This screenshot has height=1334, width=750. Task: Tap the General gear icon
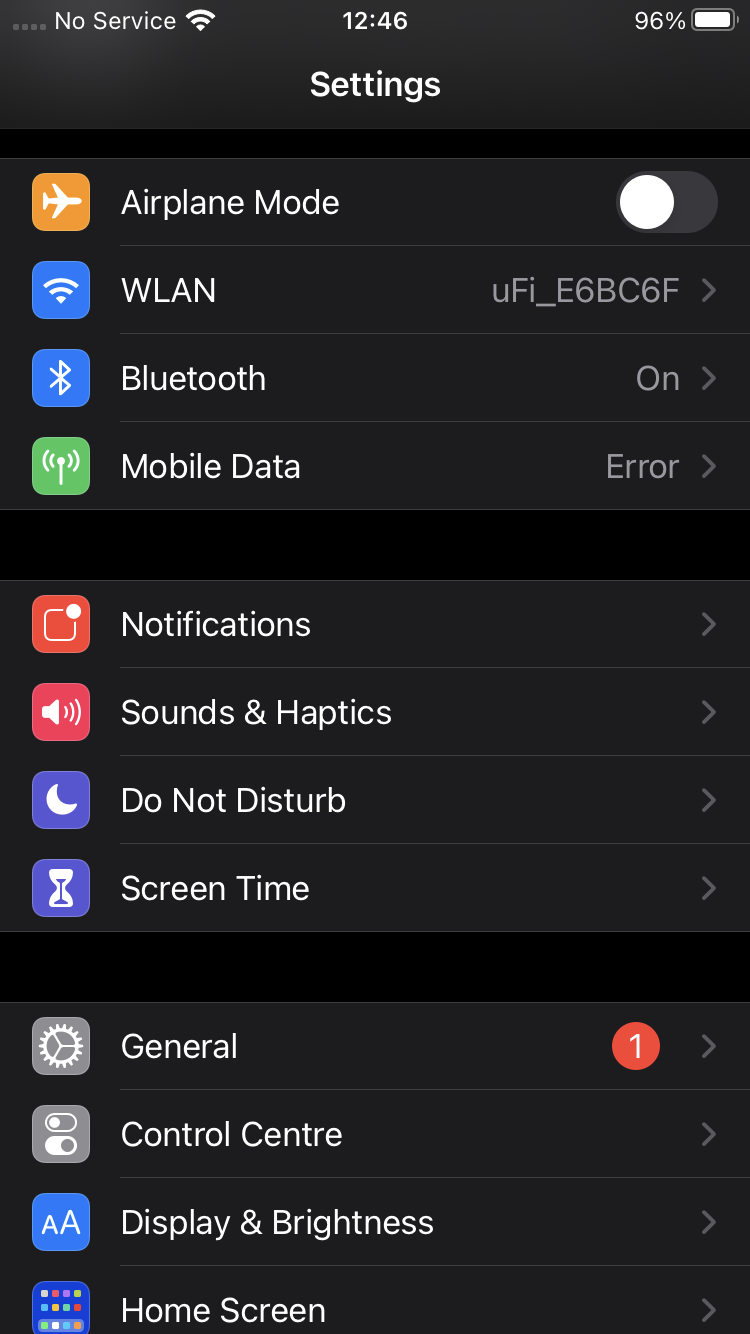(59, 1046)
